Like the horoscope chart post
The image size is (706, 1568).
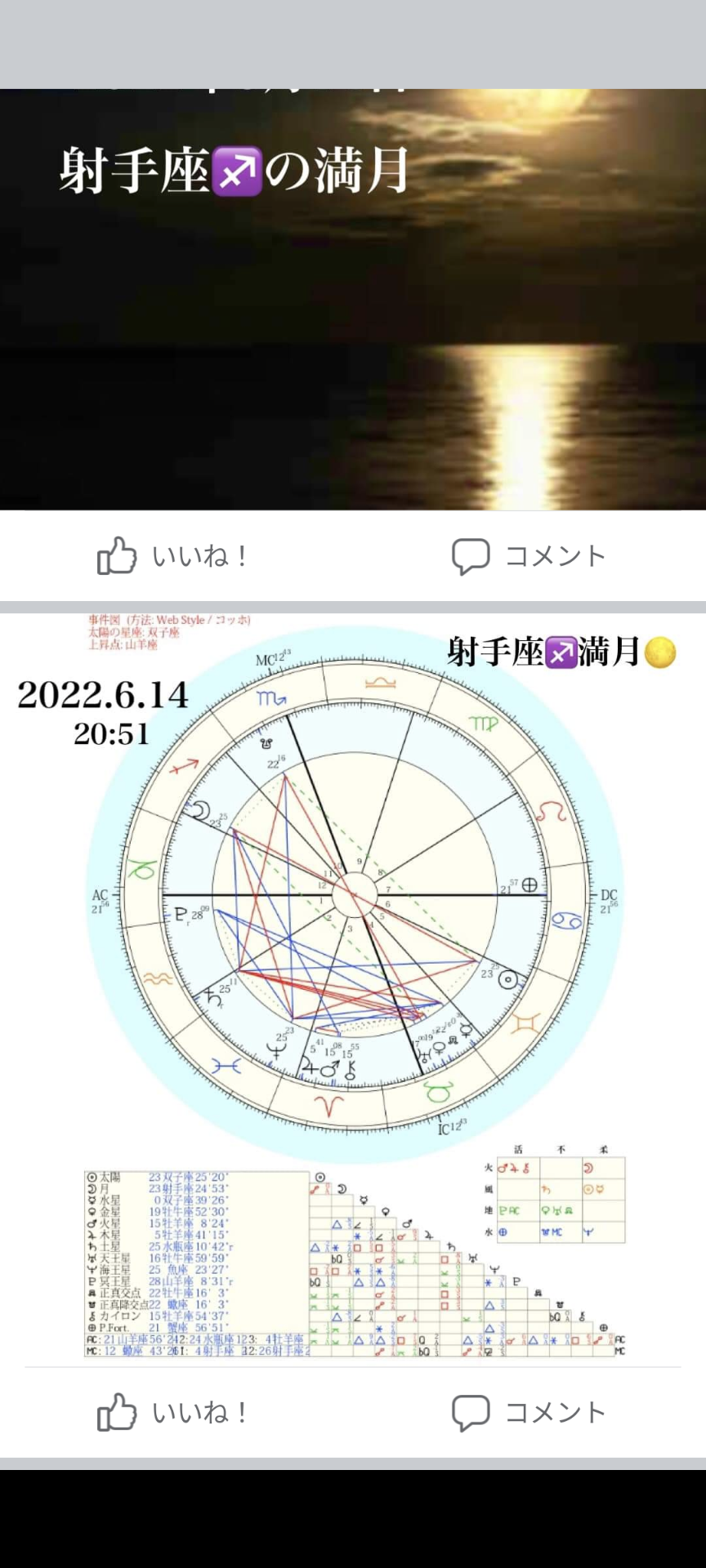pyautogui.click(x=173, y=1412)
